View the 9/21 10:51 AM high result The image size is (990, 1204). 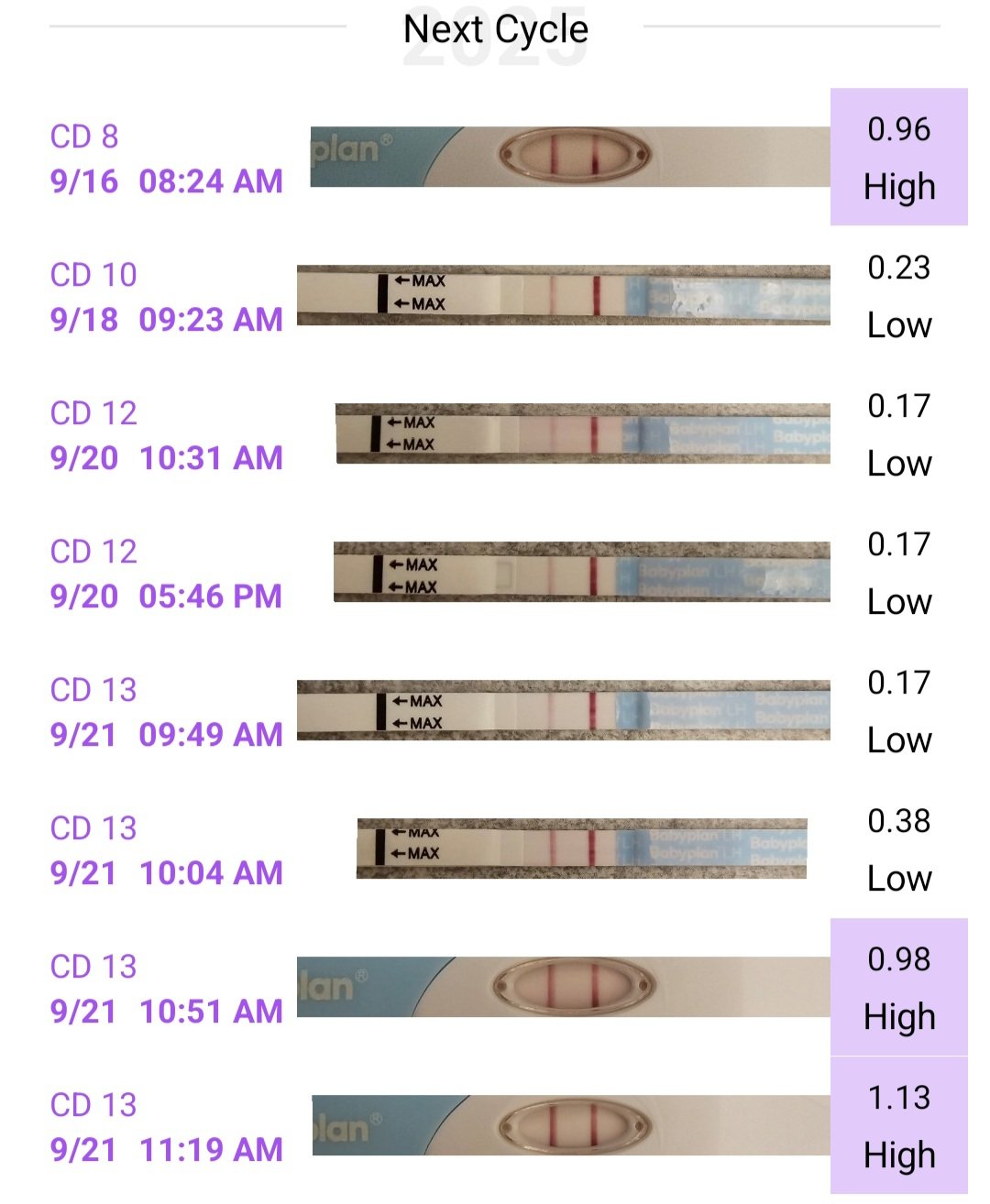pos(898,987)
